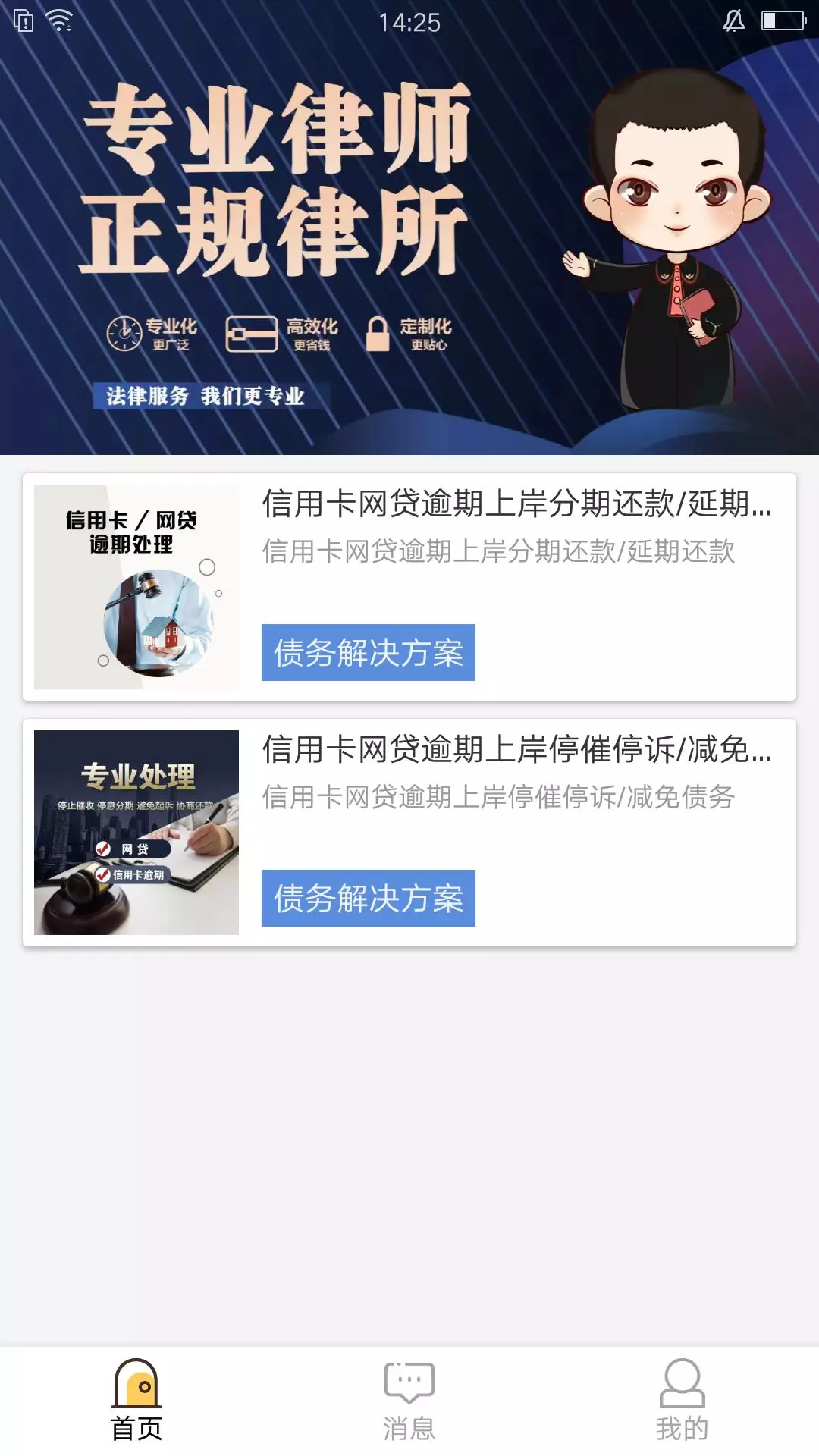The image size is (819, 1456).
Task: Switch to the 首页 tab
Action: tap(136, 1400)
